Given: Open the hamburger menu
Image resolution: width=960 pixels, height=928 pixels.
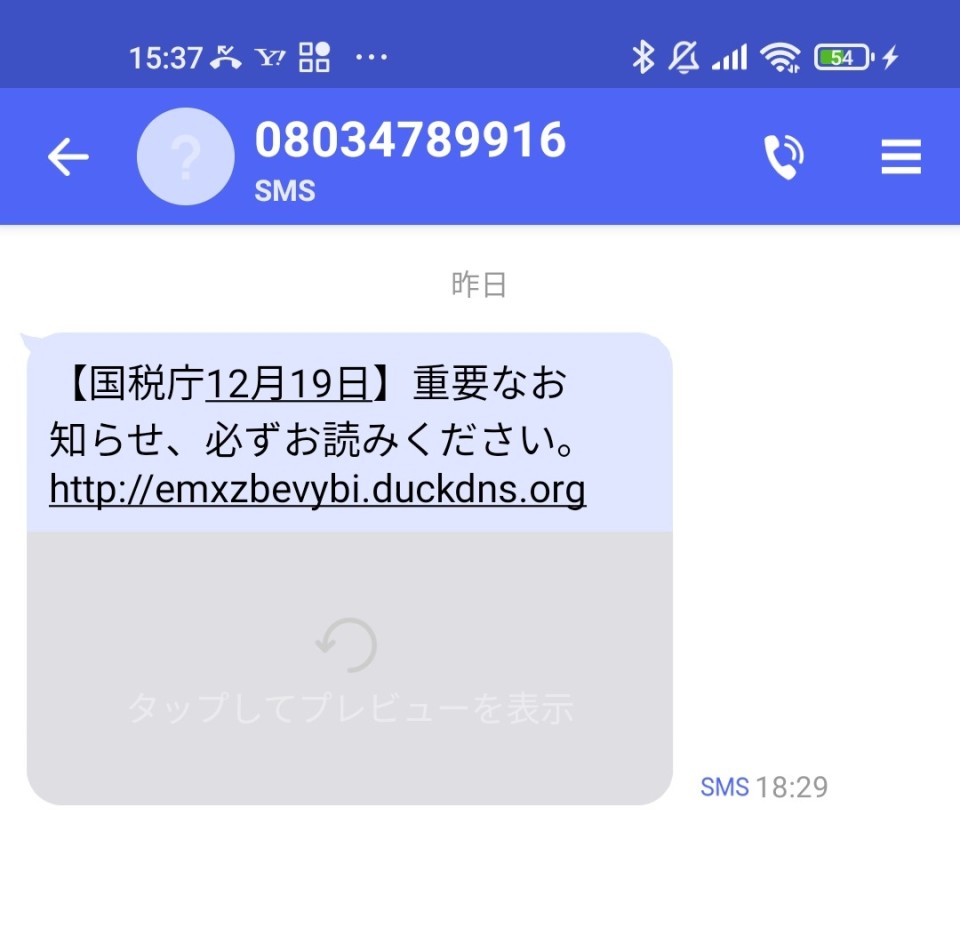Looking at the screenshot, I should 900,157.
